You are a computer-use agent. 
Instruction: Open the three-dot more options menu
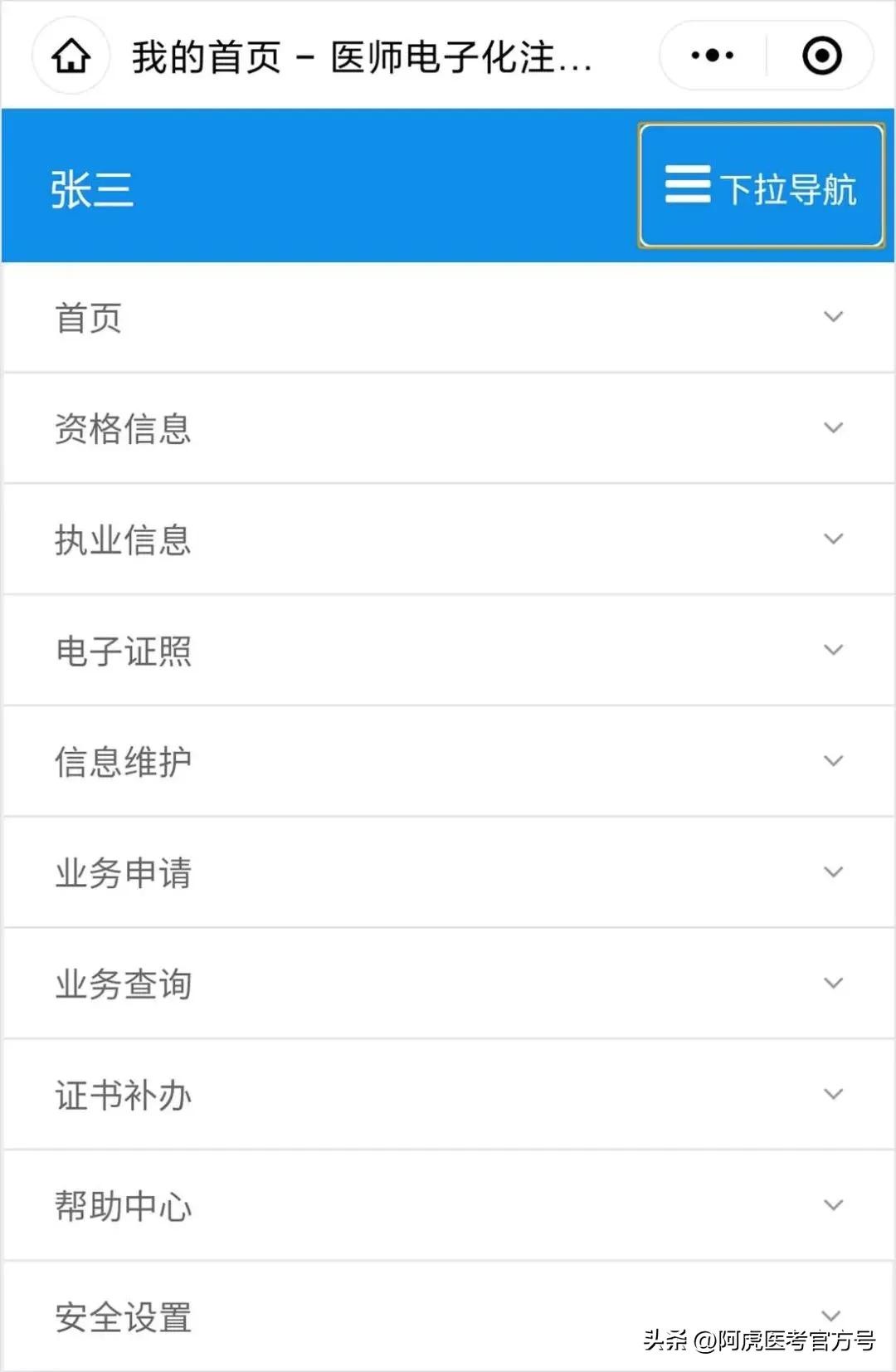coord(712,56)
